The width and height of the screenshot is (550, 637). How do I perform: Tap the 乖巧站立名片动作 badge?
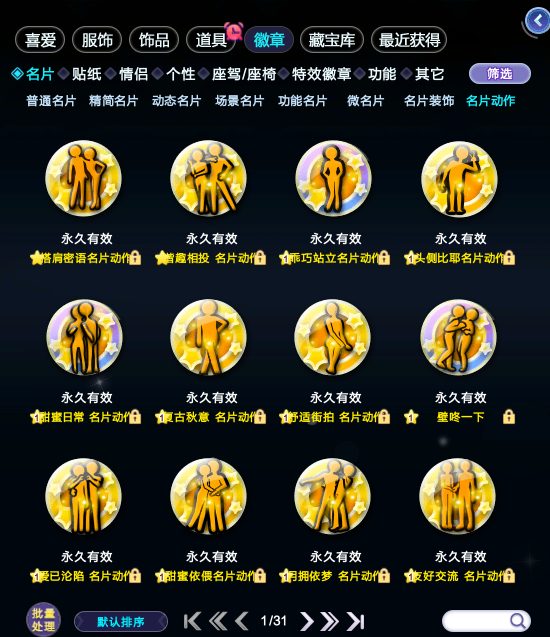[333, 178]
